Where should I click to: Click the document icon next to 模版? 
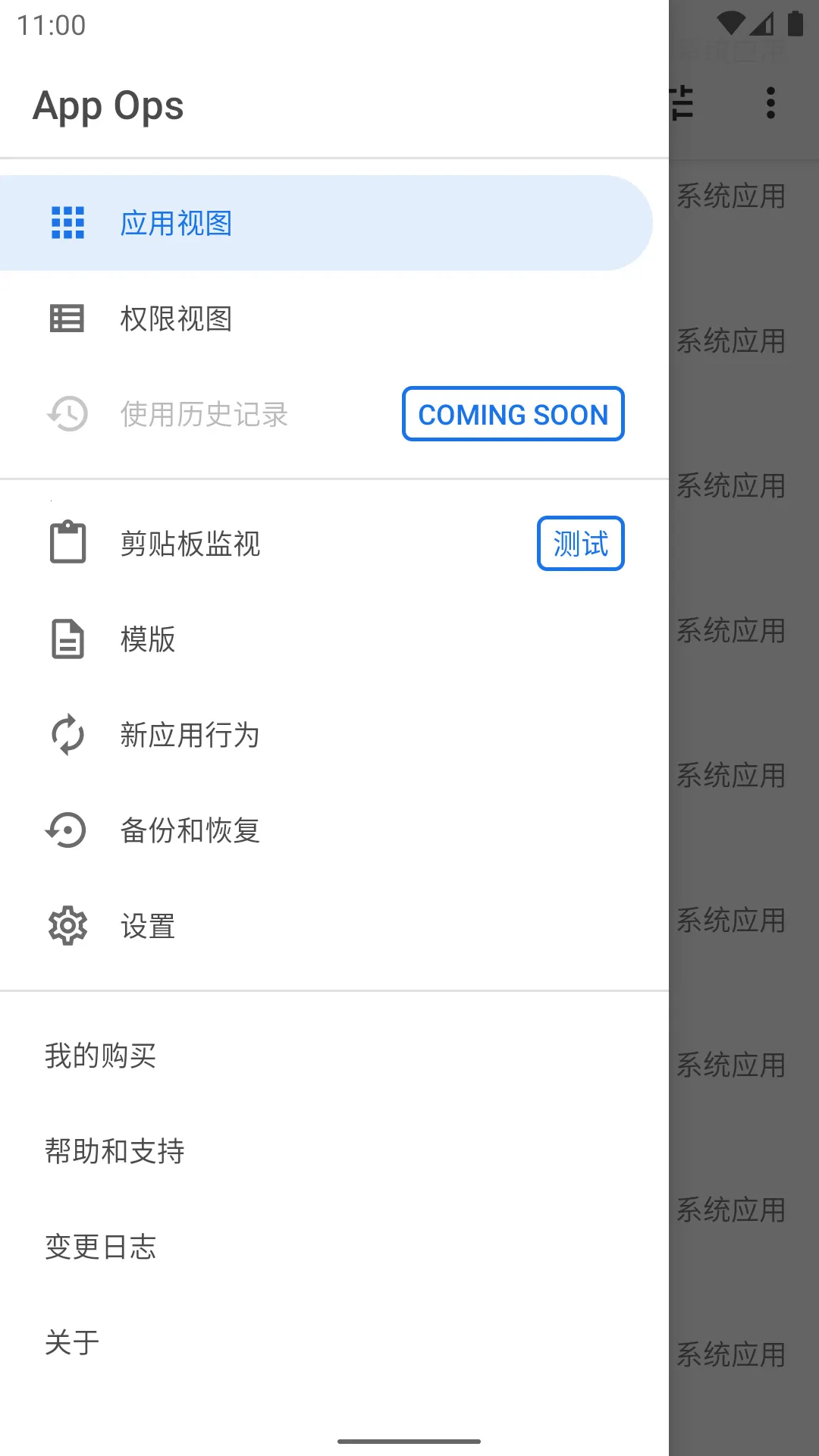[67, 639]
